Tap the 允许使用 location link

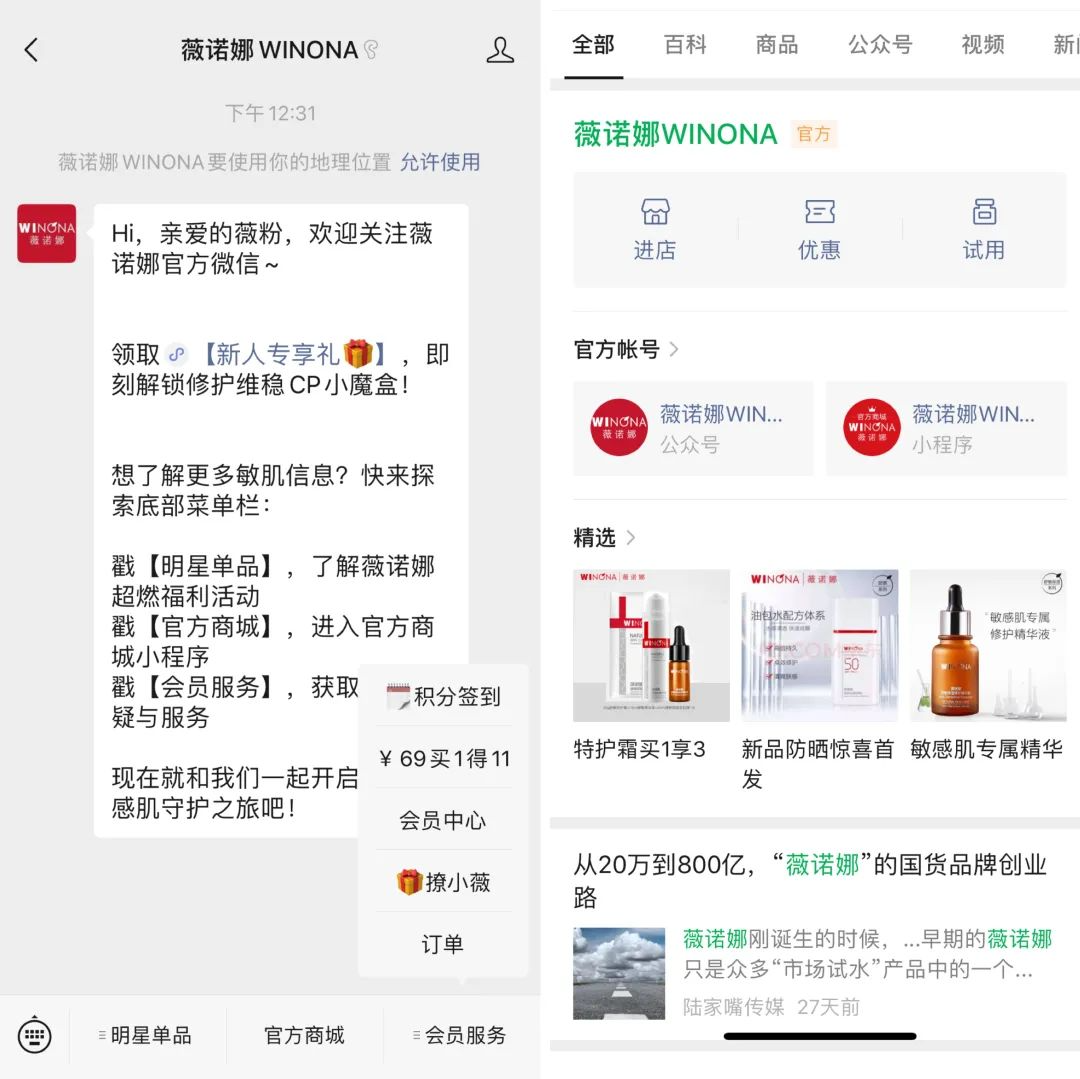pyautogui.click(x=440, y=162)
